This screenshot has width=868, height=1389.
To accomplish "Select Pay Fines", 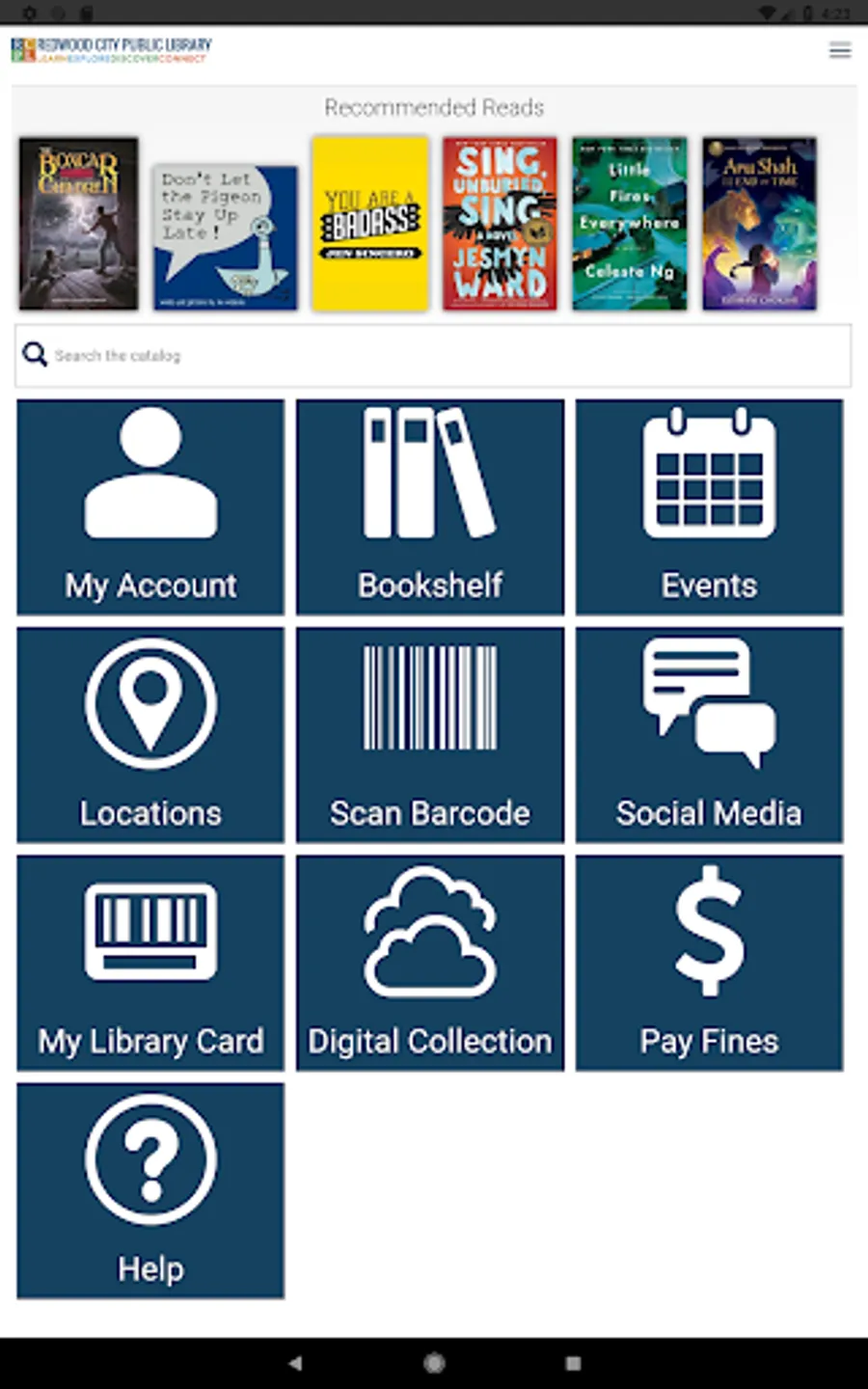I will coord(709,963).
